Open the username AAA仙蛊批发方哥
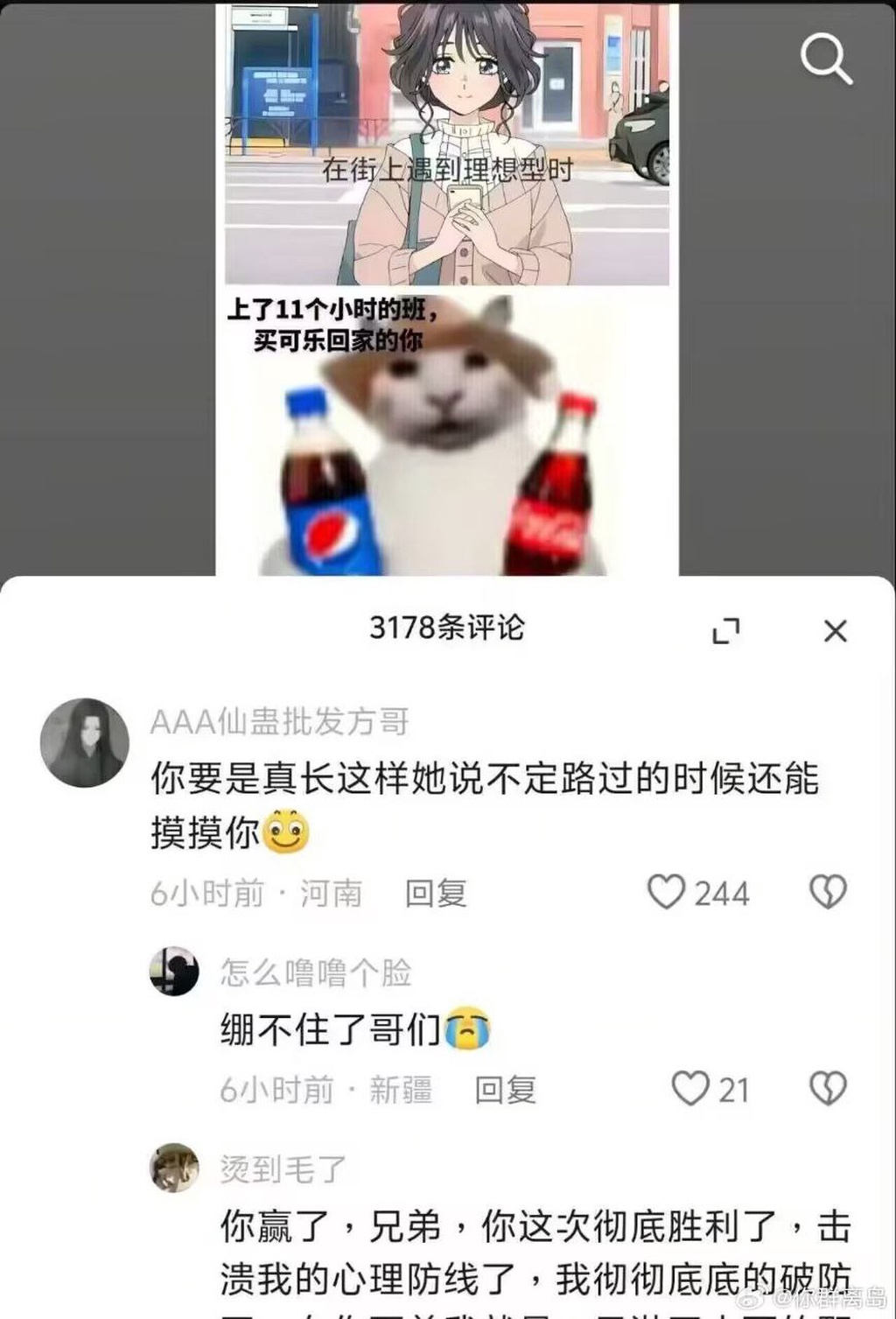Screen dimensions: 896x1319 point(280,722)
